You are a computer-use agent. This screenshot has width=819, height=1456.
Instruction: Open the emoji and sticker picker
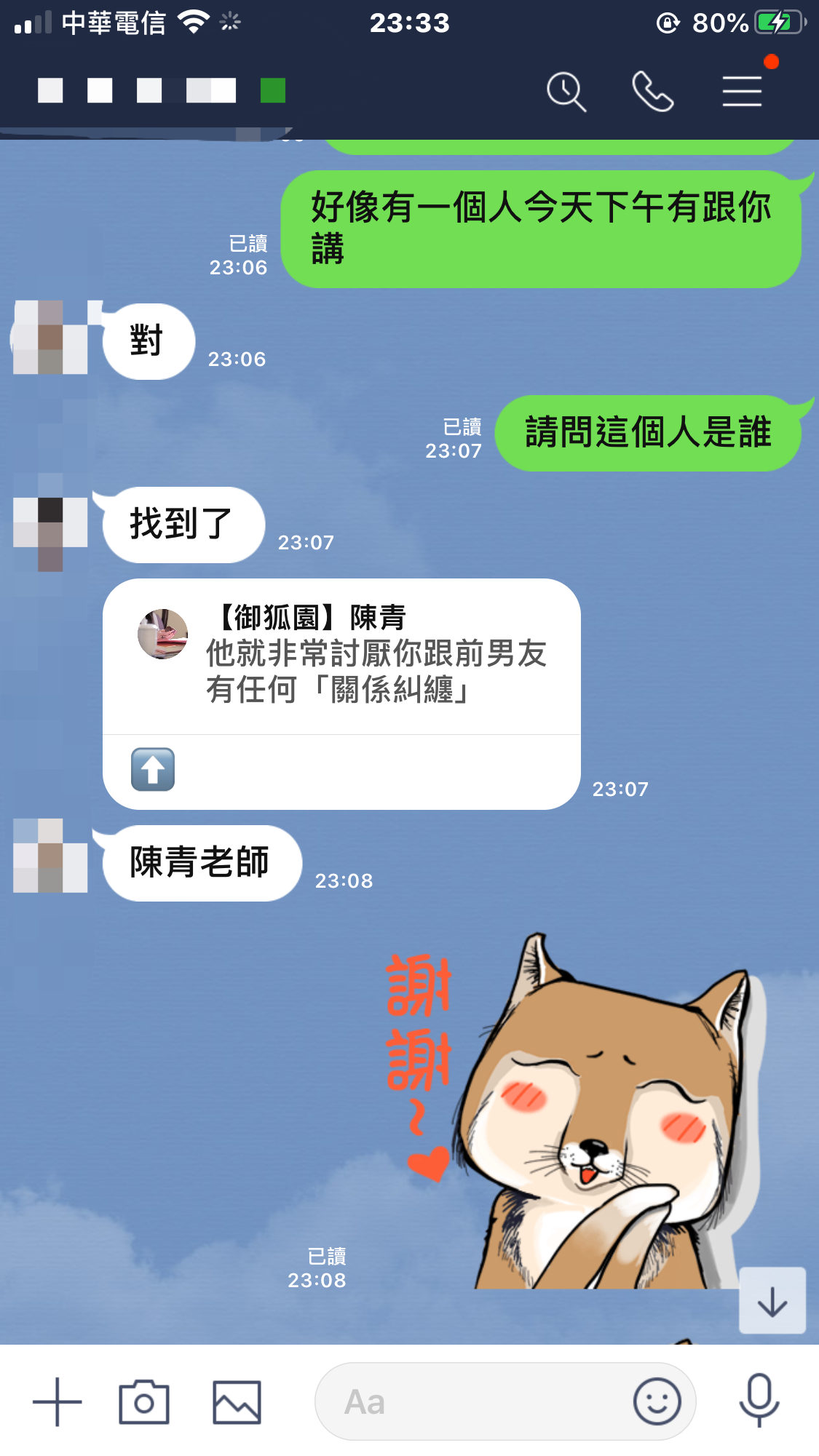(x=657, y=1401)
